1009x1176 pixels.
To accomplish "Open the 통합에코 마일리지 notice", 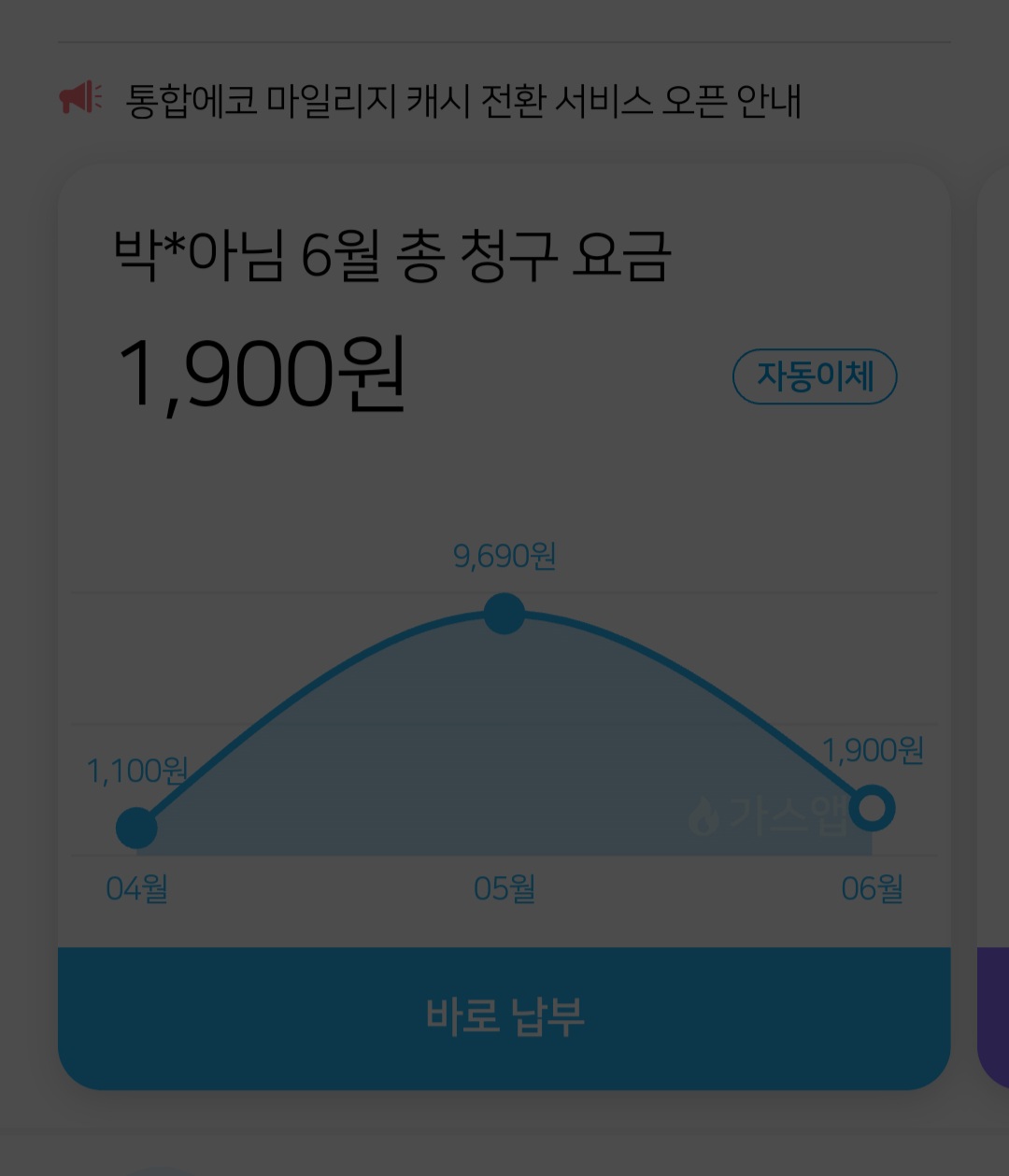I will [x=462, y=101].
